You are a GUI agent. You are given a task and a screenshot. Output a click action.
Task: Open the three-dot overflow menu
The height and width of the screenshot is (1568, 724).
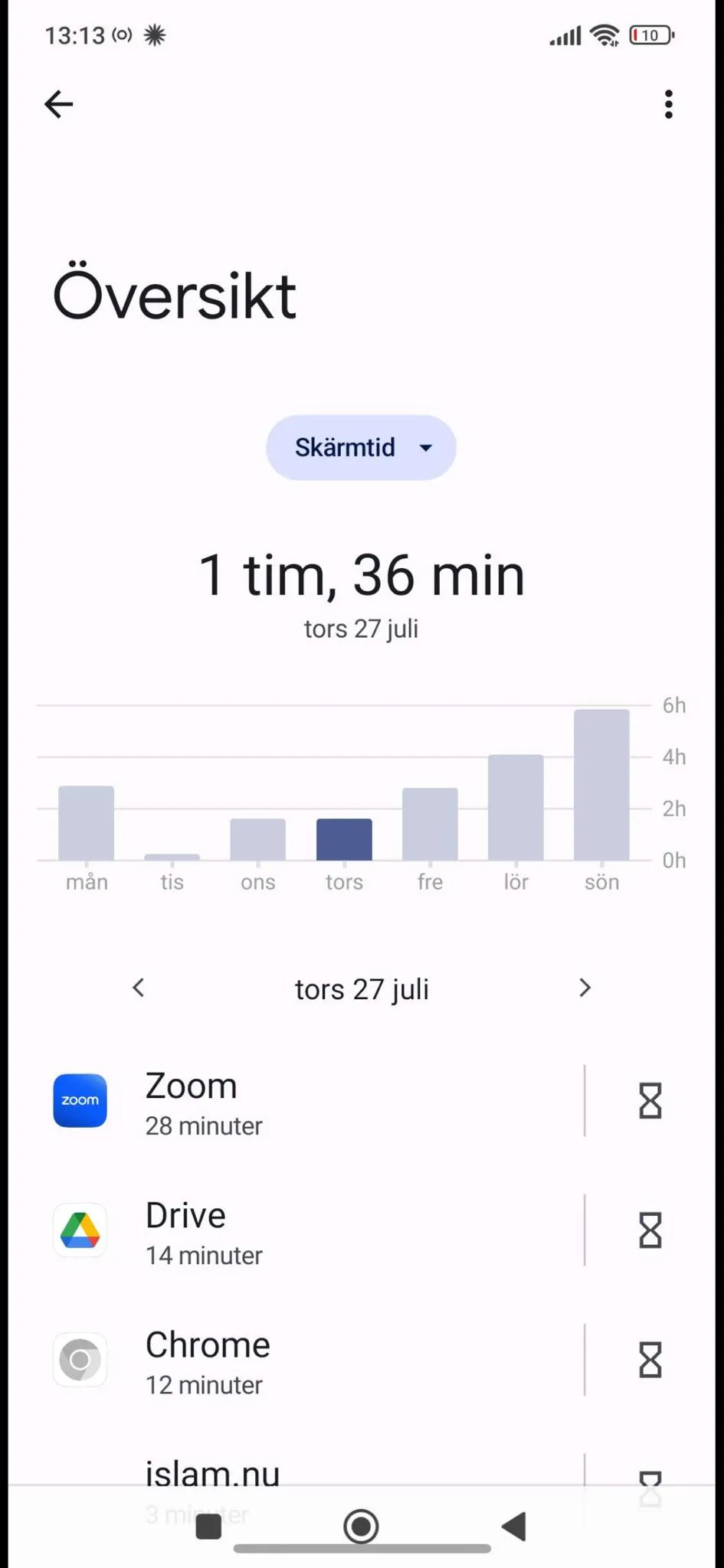point(668,104)
